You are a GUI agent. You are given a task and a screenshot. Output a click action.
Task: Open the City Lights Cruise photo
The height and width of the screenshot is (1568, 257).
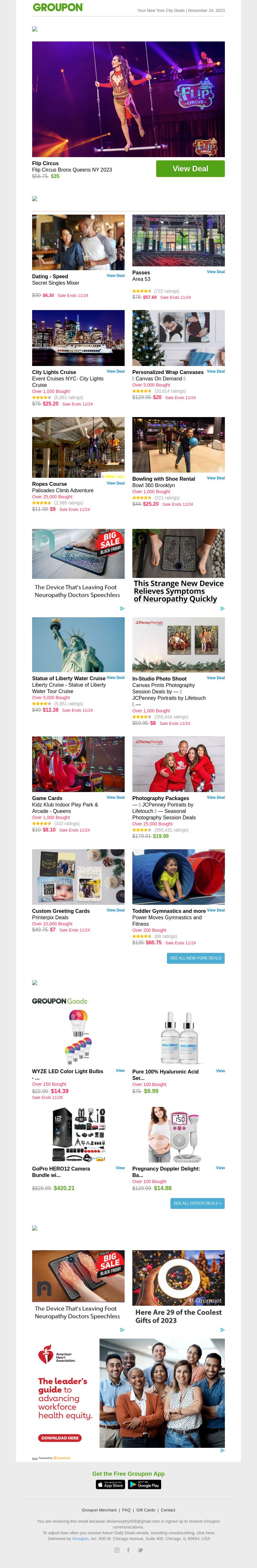tap(78, 338)
